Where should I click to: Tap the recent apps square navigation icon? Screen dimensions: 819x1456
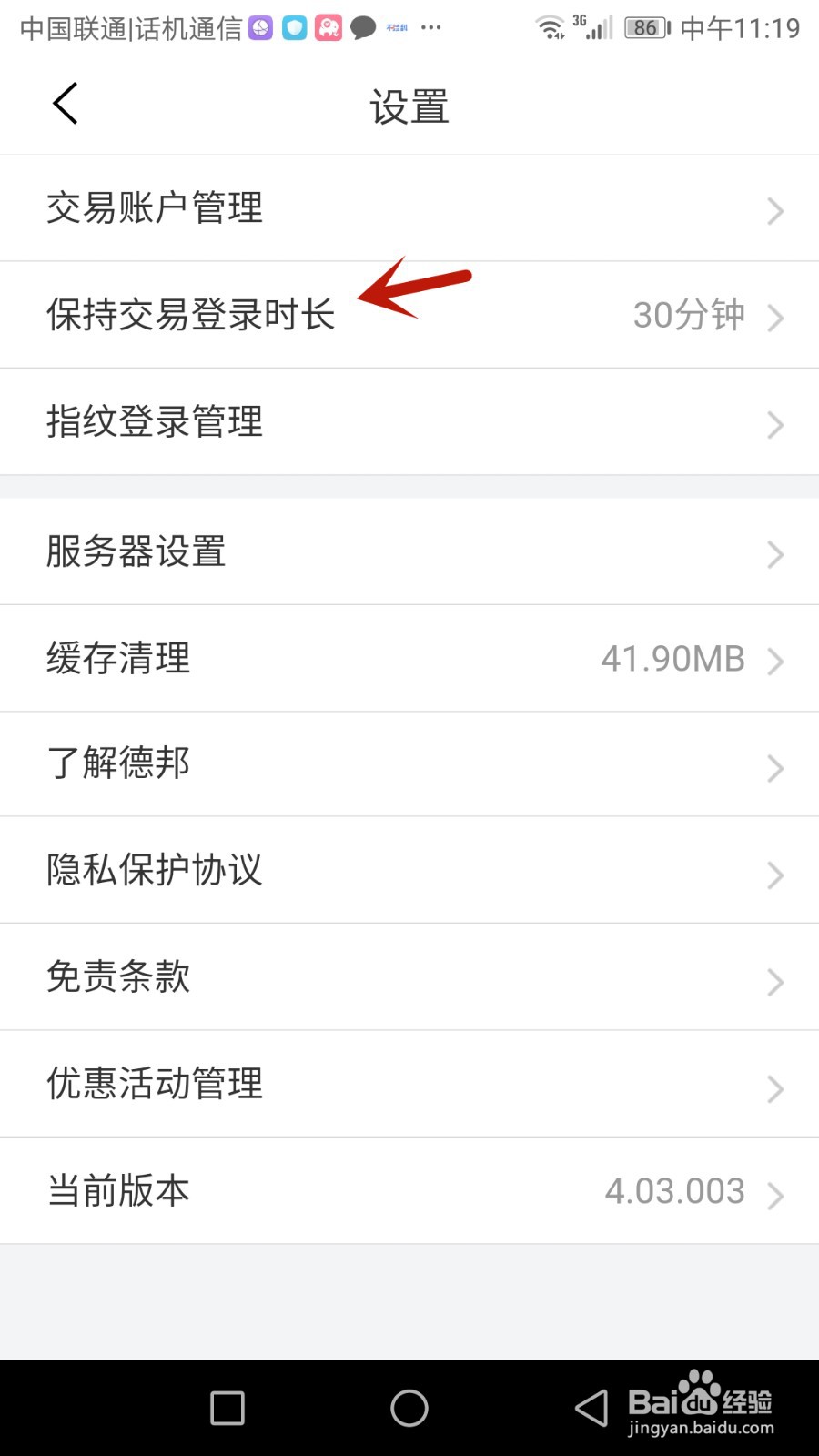226,1408
